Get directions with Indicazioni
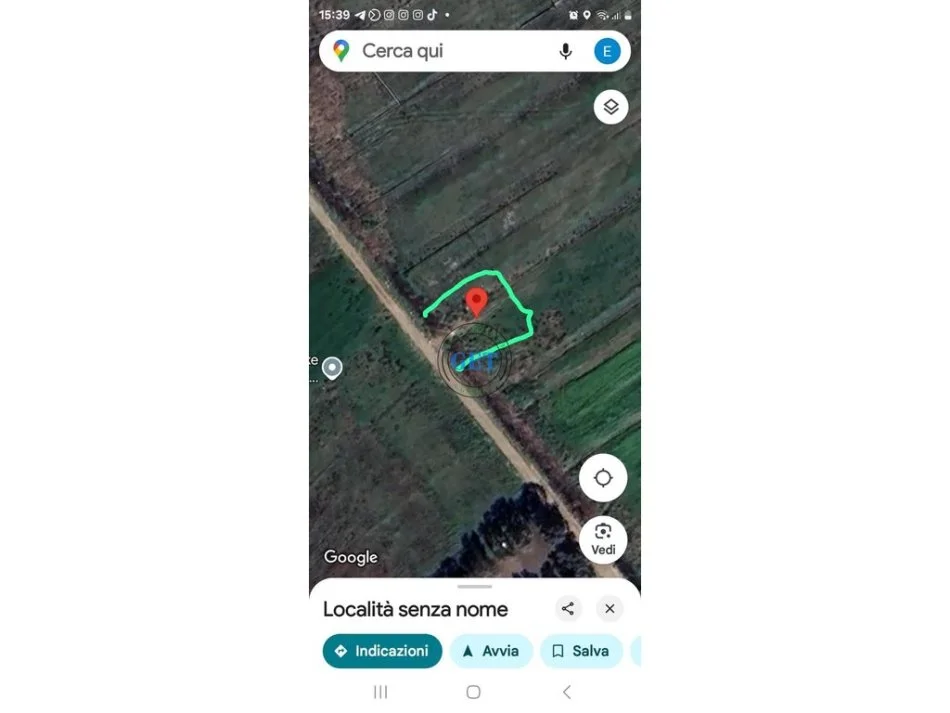The height and width of the screenshot is (713, 950). point(382,651)
